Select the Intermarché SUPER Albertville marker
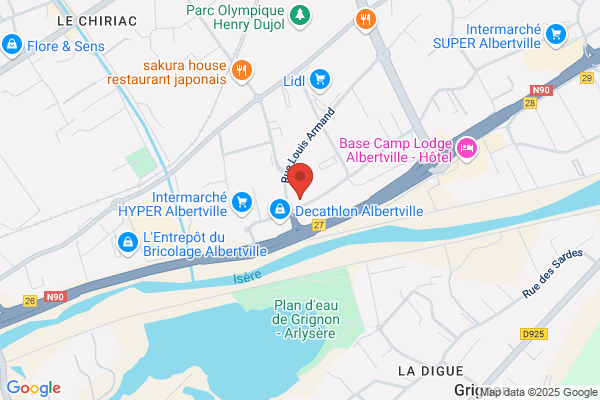This screenshot has height=400, width=600. 556,35
